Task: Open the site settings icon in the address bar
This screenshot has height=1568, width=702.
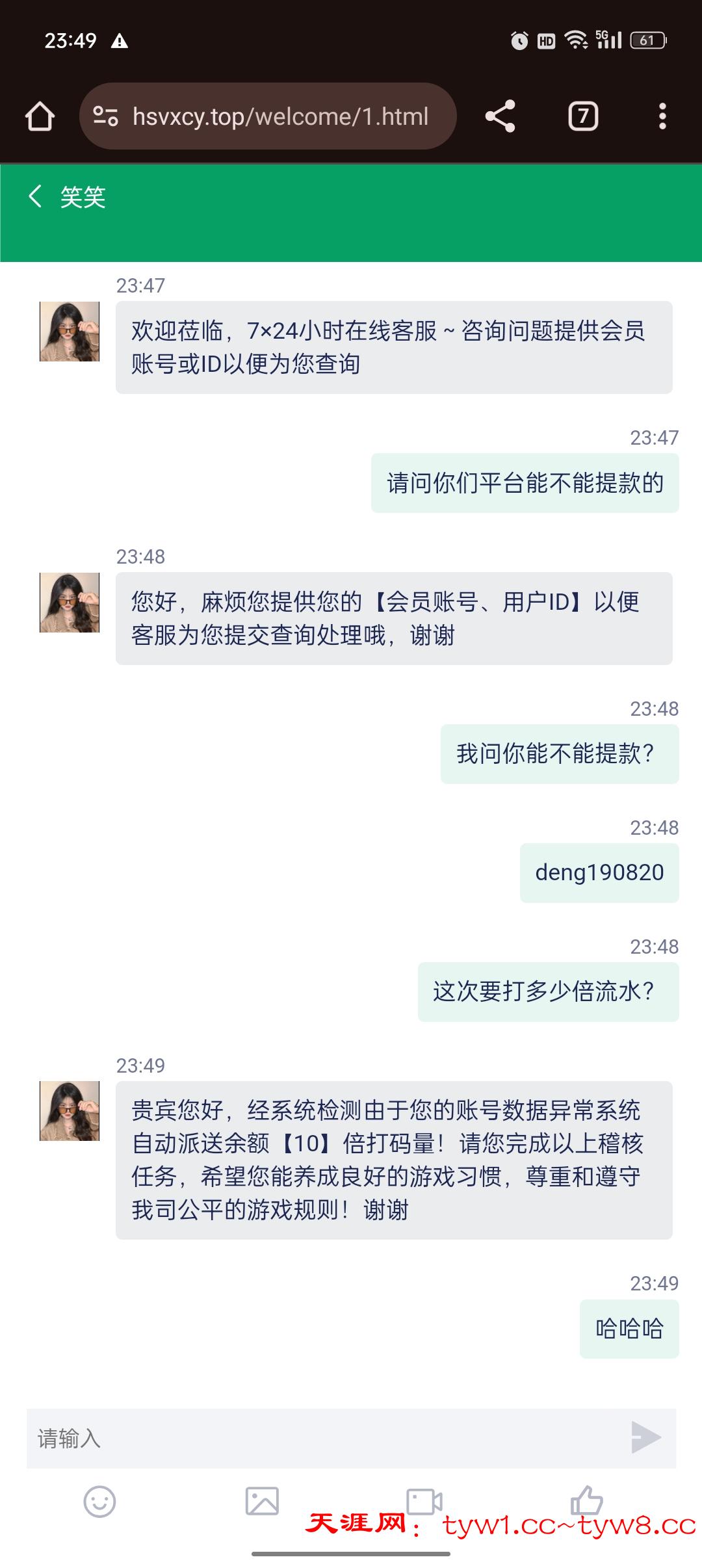Action: [x=105, y=116]
